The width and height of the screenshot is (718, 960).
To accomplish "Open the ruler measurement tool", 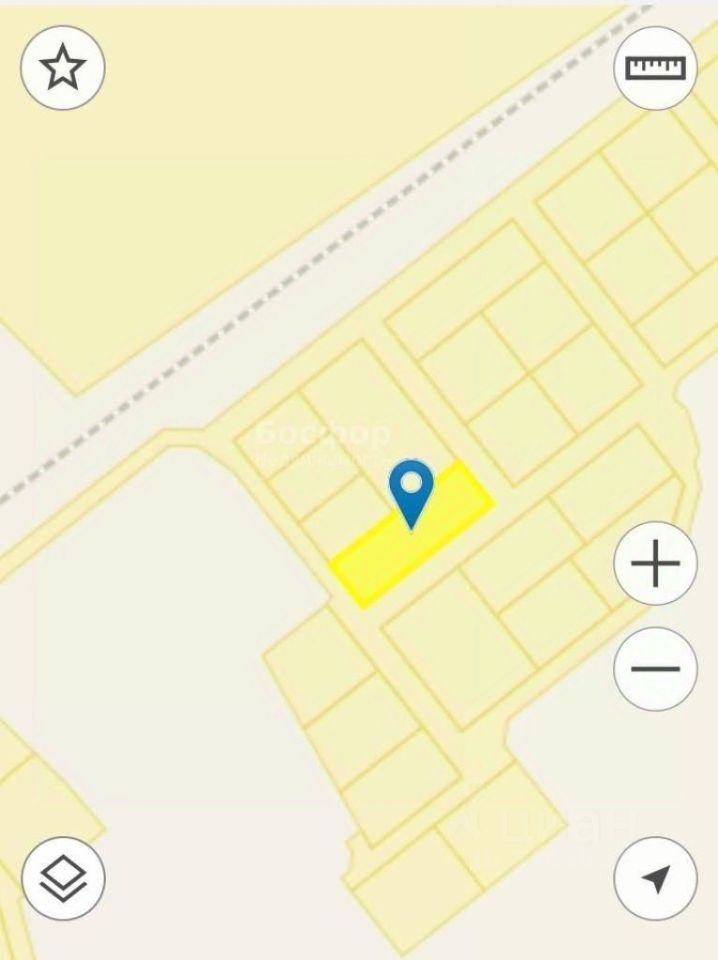I will pos(655,67).
